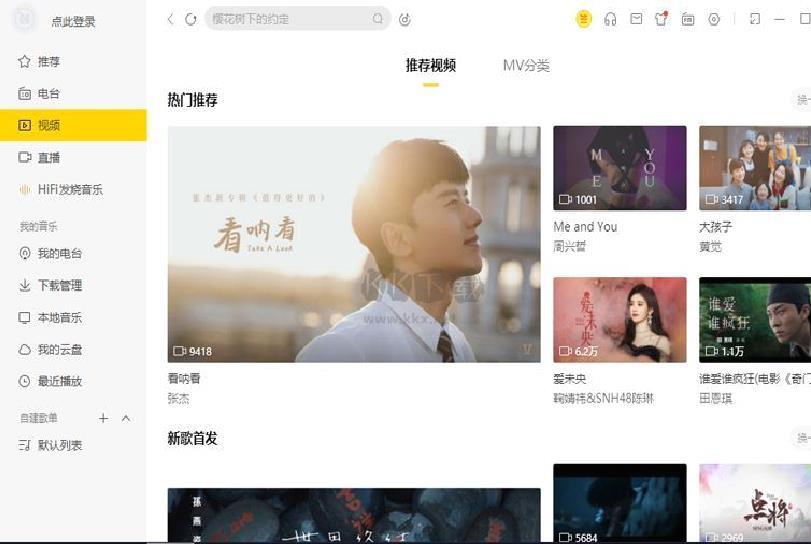Open 下载管理 downloads
Image resolution: width=811 pixels, height=544 pixels.
(59, 286)
